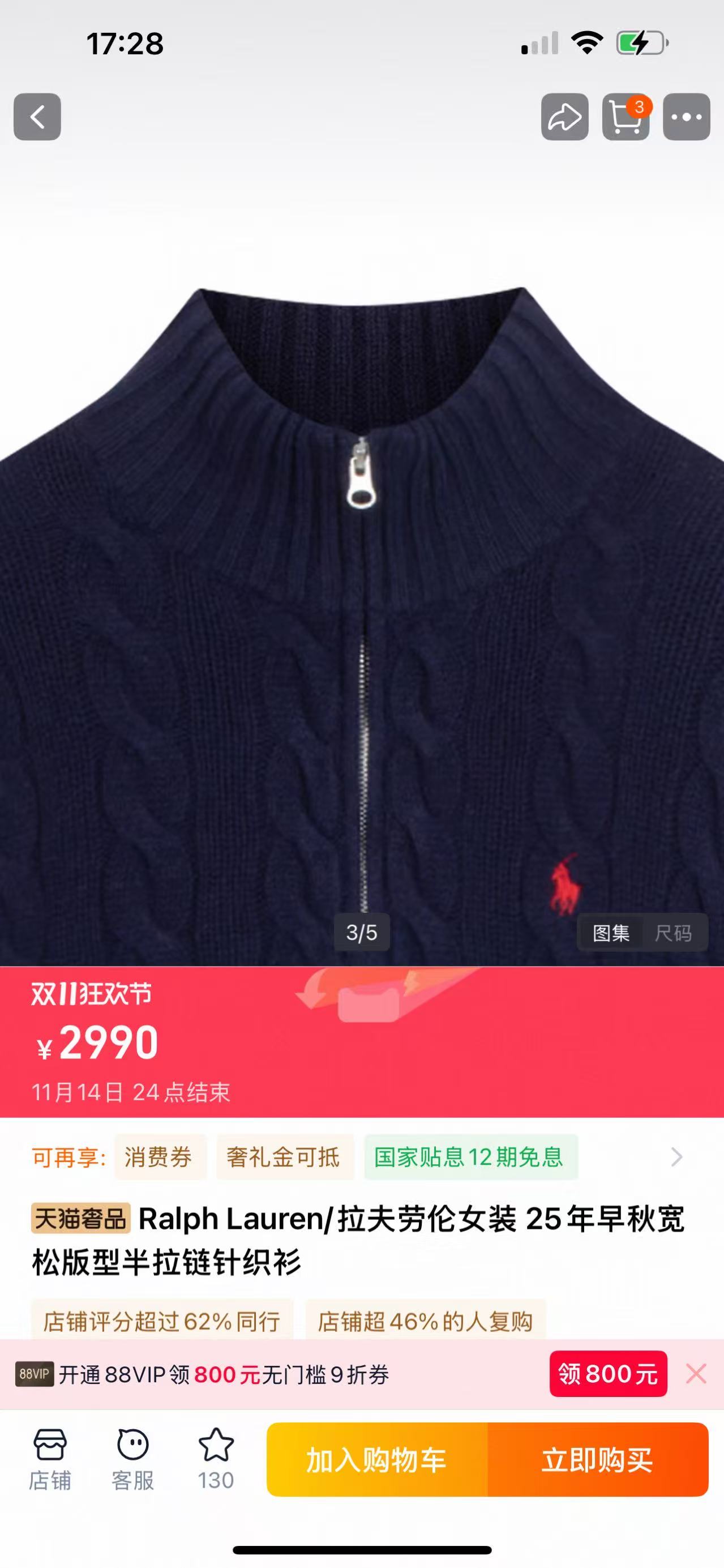The image size is (724, 1568).
Task: Open the 奢礼金可抵 chip
Action: coord(284,1156)
